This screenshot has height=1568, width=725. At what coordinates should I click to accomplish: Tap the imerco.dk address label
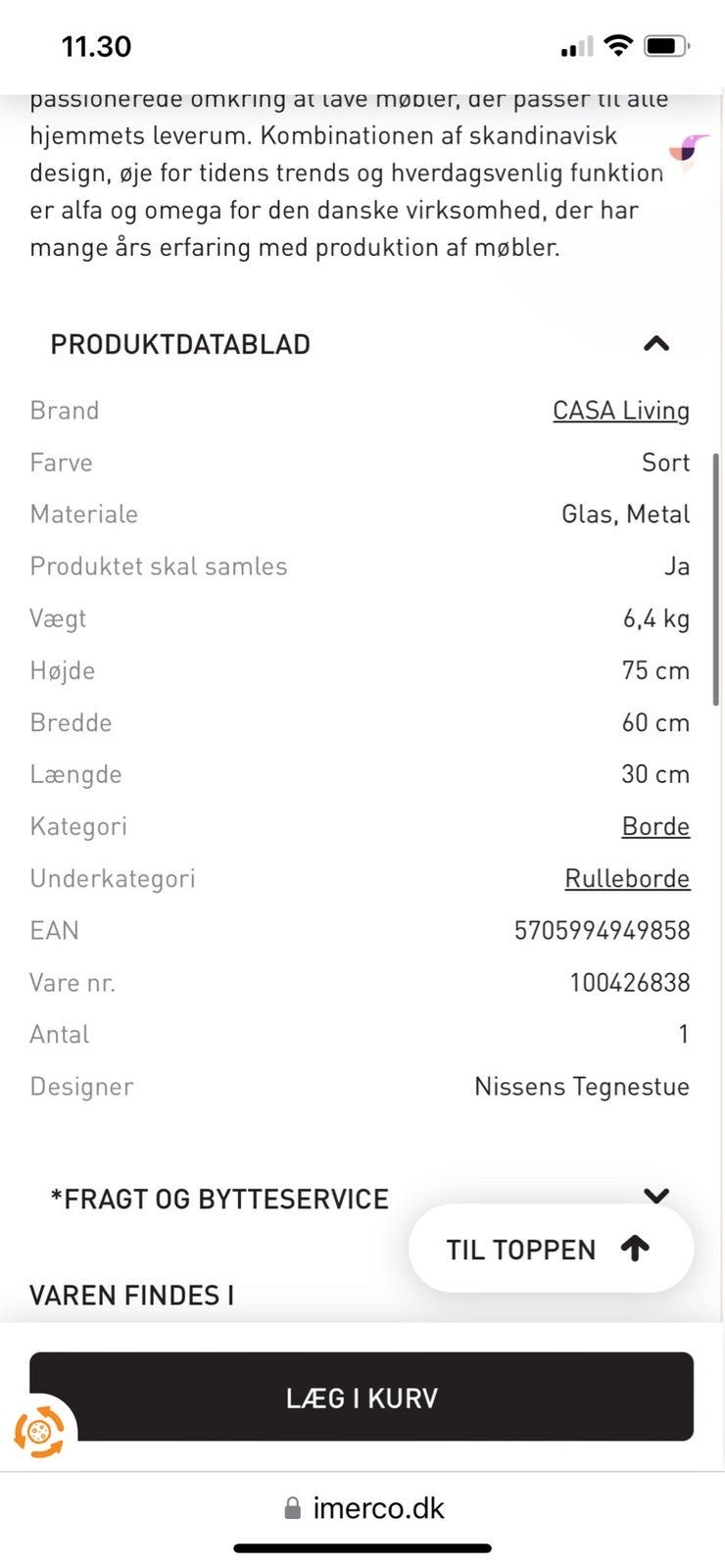(x=378, y=1506)
